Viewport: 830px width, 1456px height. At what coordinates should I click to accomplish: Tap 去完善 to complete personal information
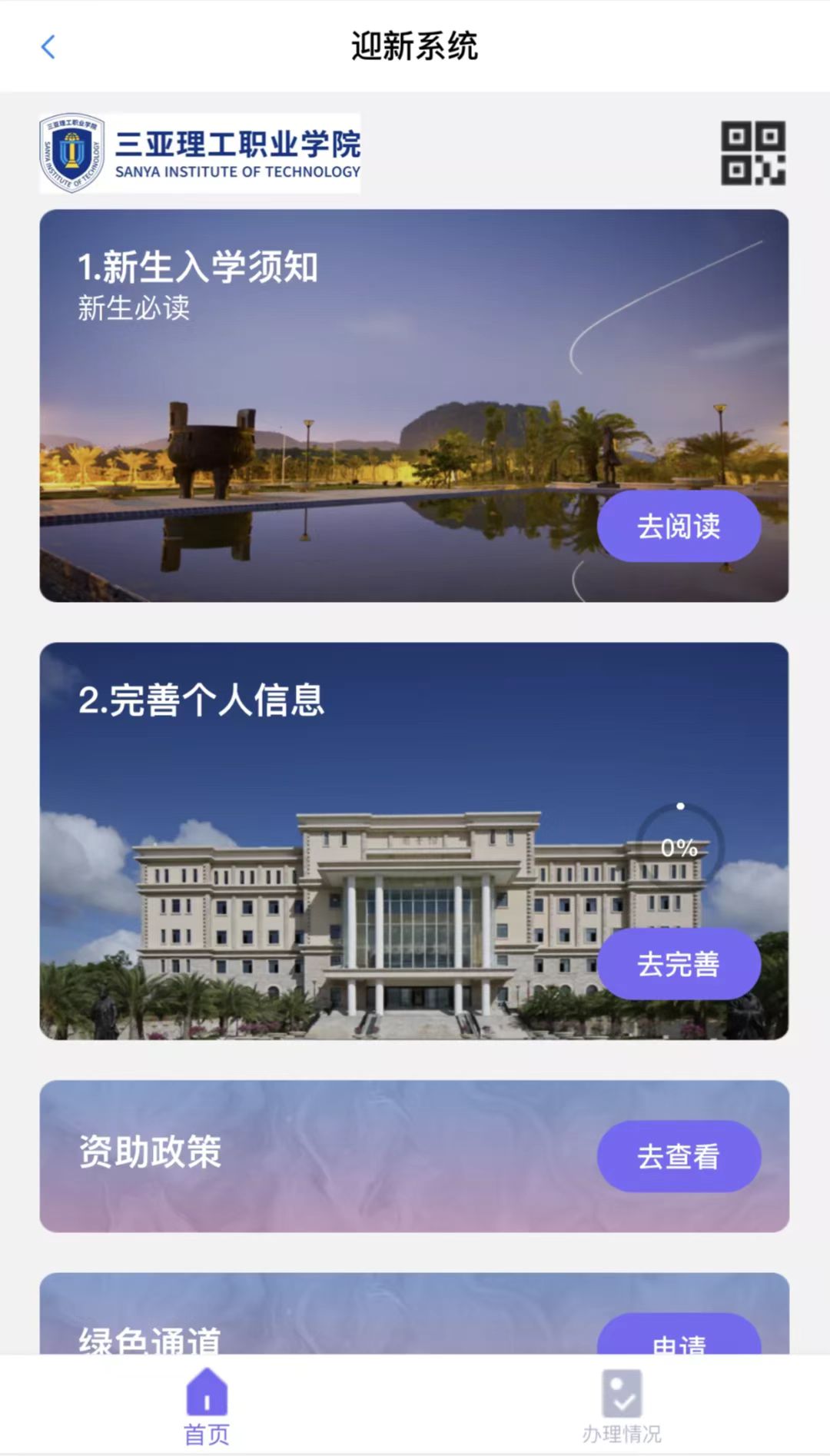click(x=679, y=964)
